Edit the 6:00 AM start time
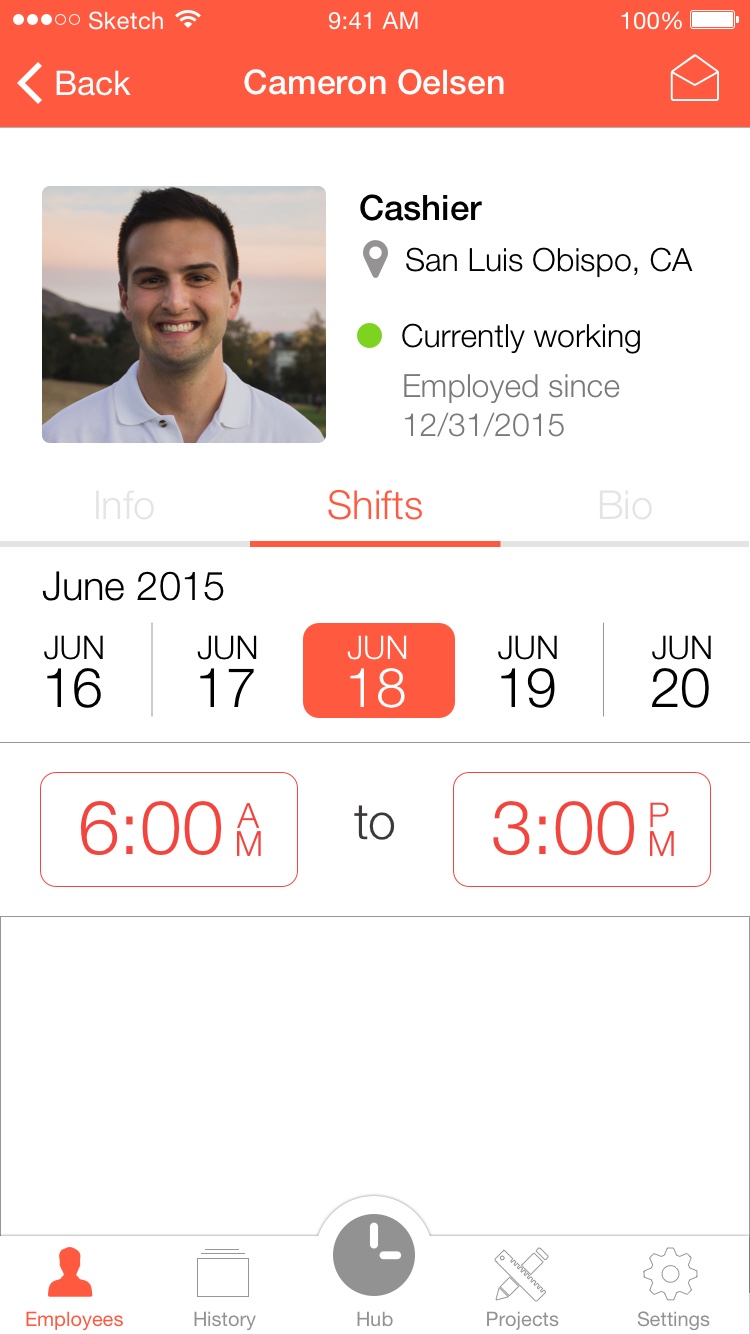The image size is (750, 1334). [x=169, y=829]
